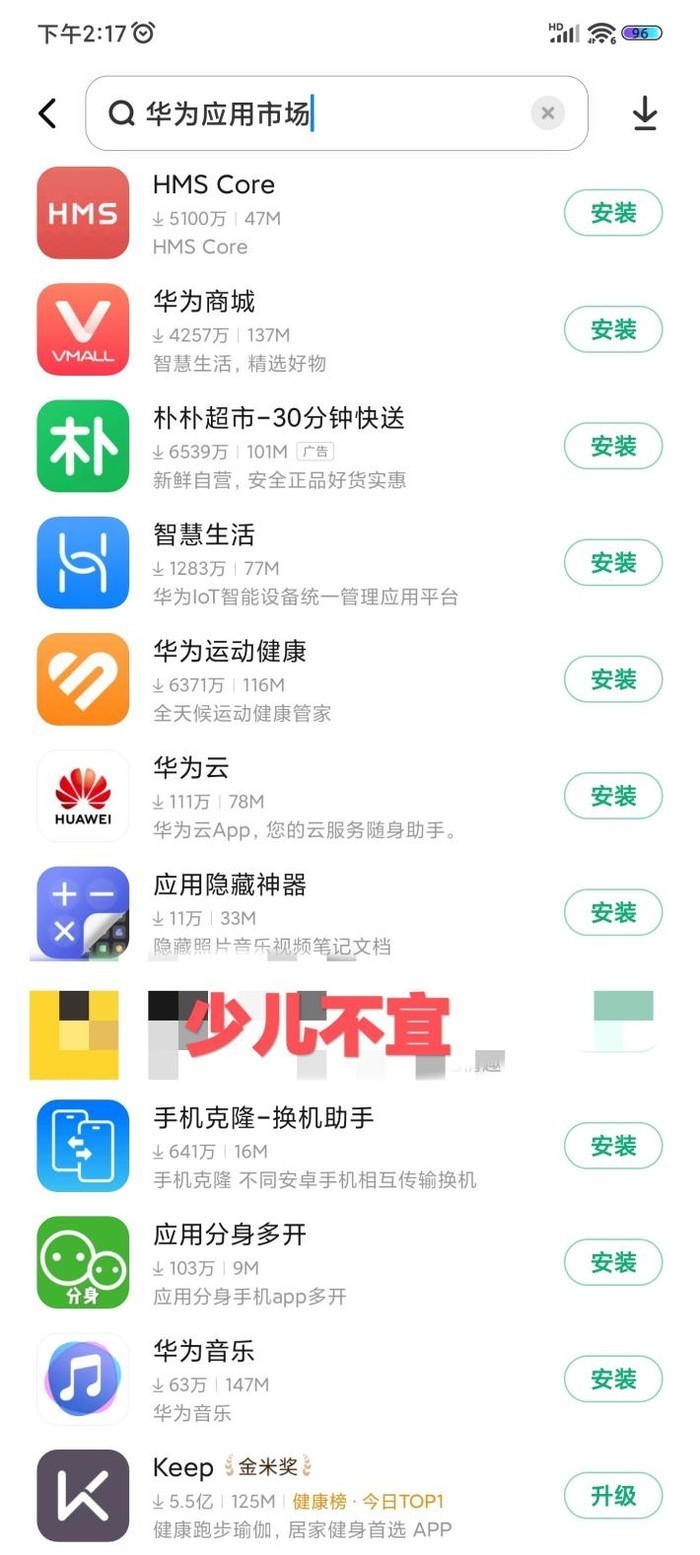Install 华为音乐
700x1555 pixels.
pyautogui.click(x=613, y=1380)
